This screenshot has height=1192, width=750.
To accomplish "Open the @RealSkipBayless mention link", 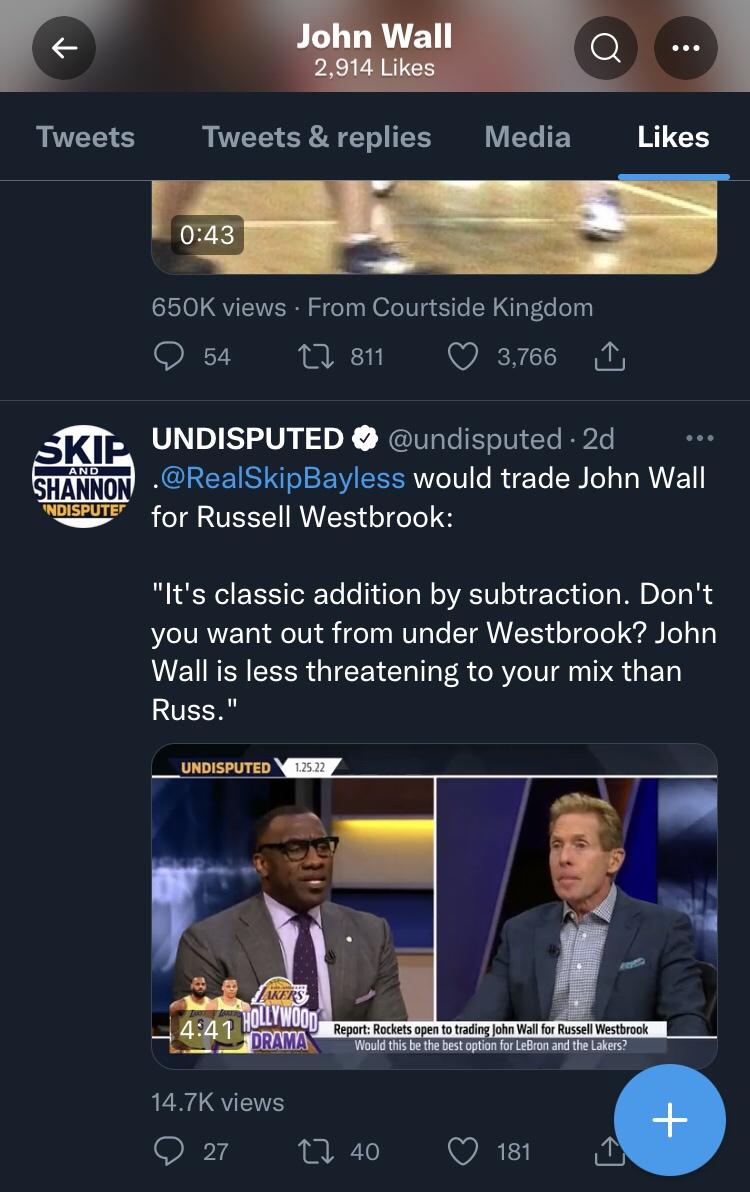I will pos(282,477).
